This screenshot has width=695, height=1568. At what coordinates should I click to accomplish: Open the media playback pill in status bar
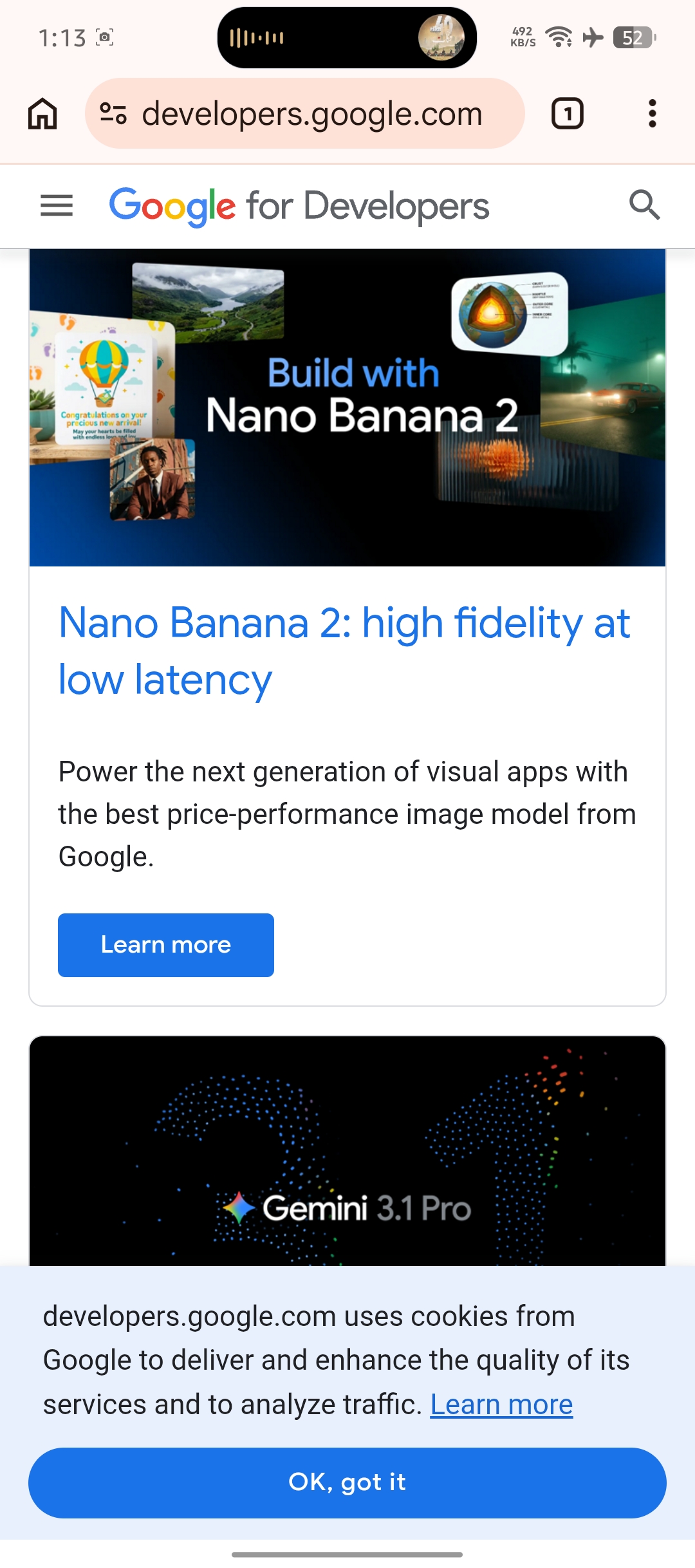pyautogui.click(x=347, y=38)
